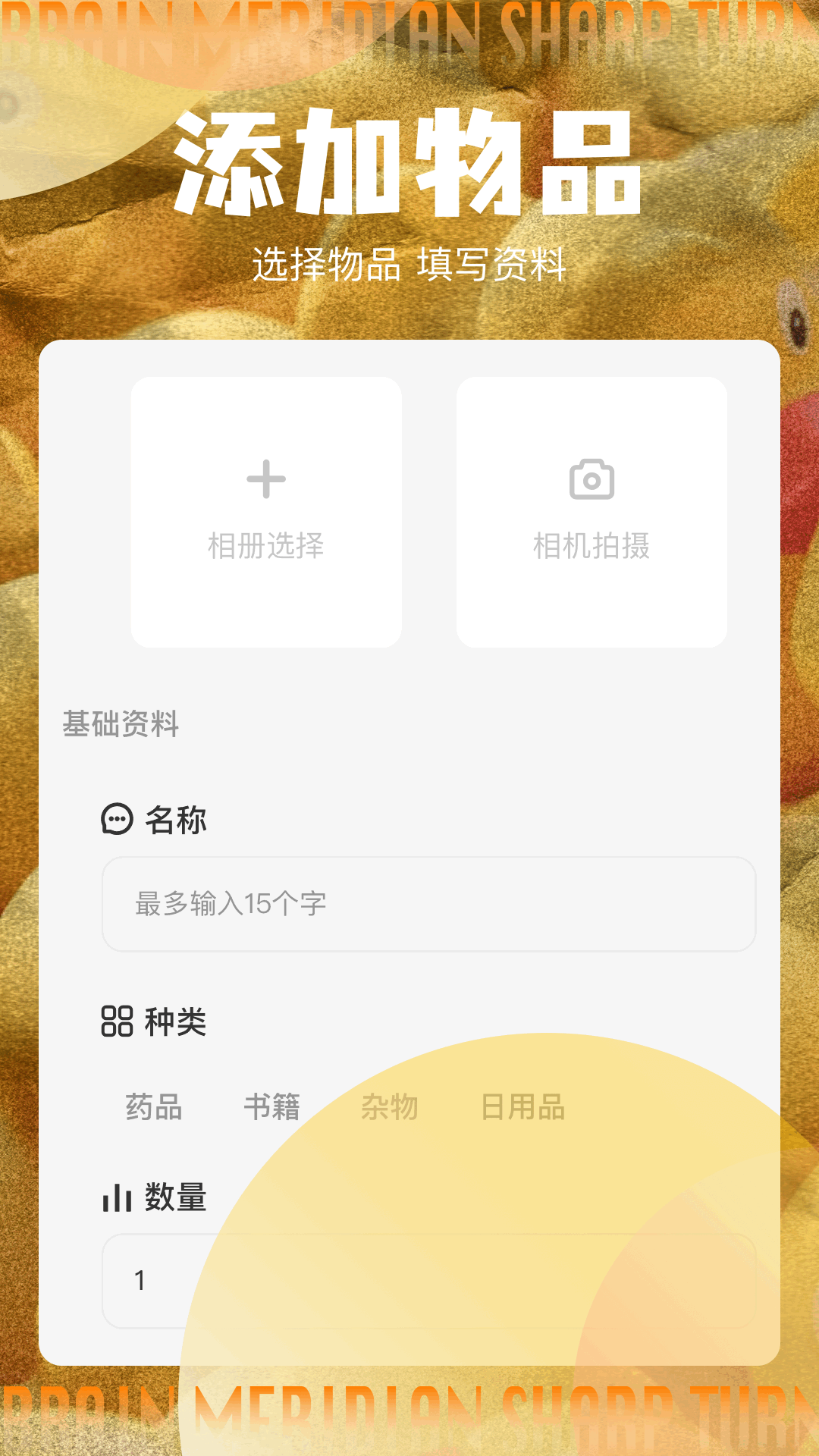The height and width of the screenshot is (1456, 819).
Task: Select the camera icon for 相机拍摄
Action: pos(591,478)
